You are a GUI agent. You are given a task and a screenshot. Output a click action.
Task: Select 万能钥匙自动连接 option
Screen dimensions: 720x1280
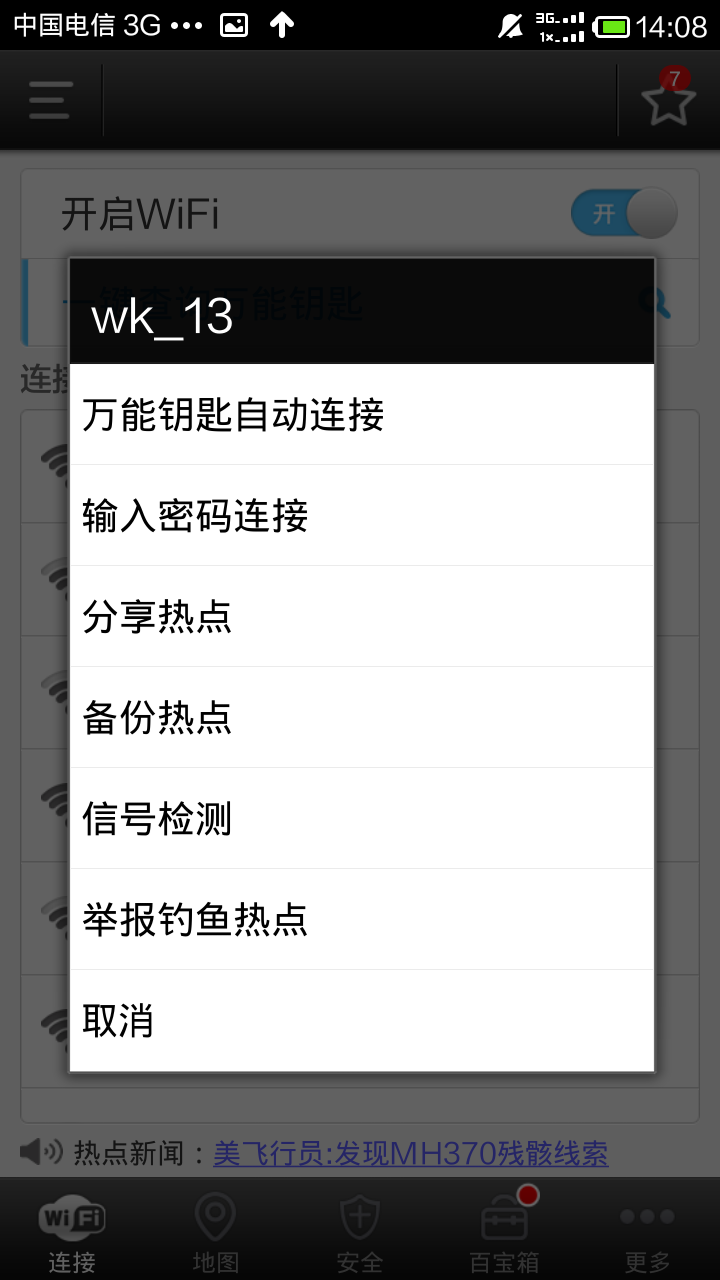360,415
